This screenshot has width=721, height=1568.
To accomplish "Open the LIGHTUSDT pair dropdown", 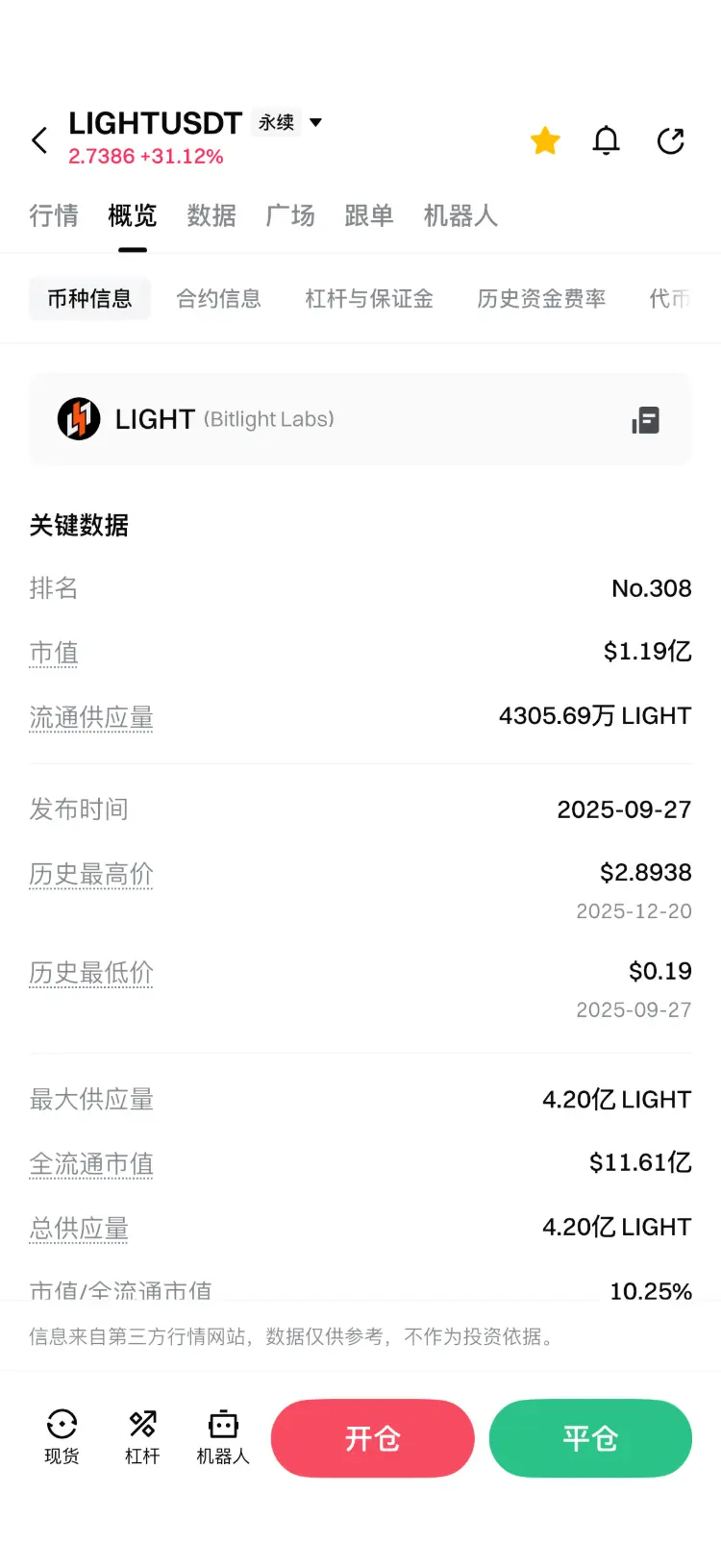I will click(x=316, y=123).
